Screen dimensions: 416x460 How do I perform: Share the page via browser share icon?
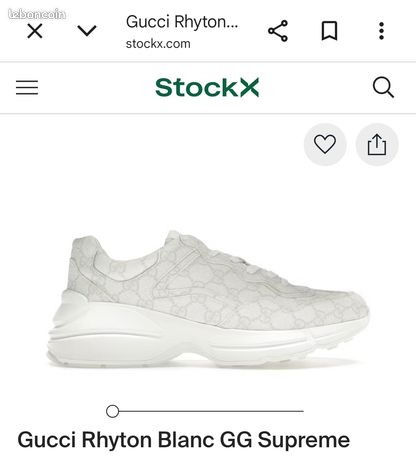pyautogui.click(x=278, y=31)
